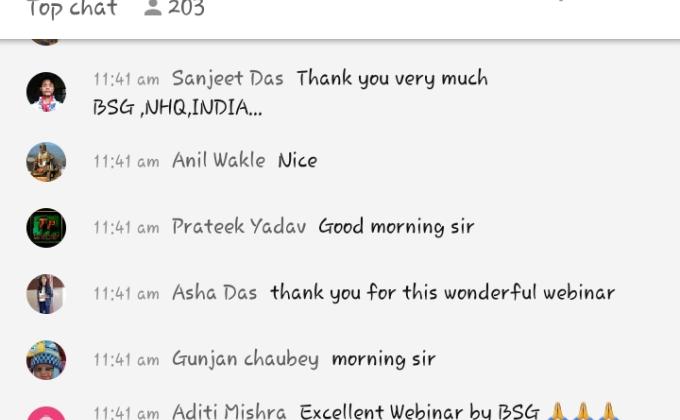This screenshot has height=420, width=680.
Task: Select Sanjeet Das's thank you message
Action: pyautogui.click(x=391, y=79)
